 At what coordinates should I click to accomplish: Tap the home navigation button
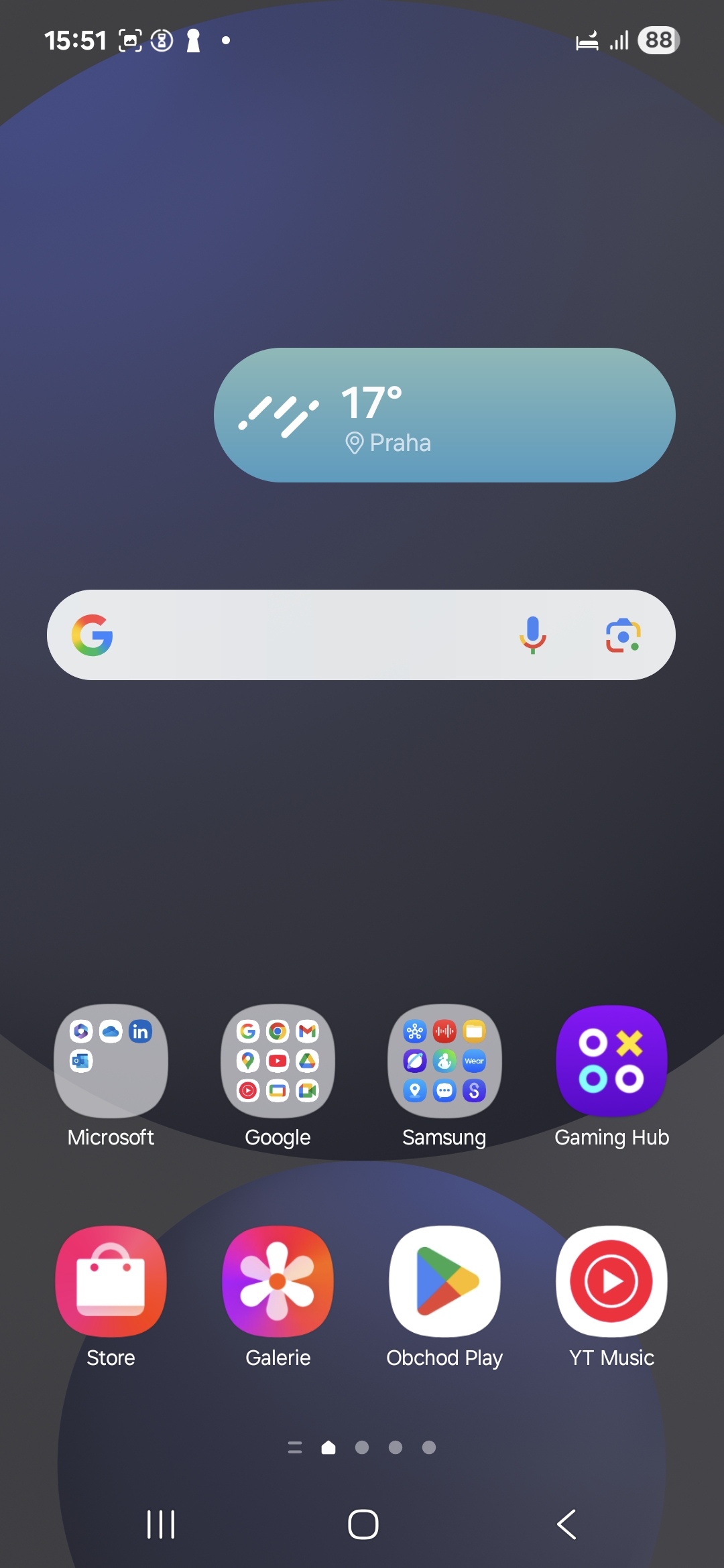[x=363, y=1524]
